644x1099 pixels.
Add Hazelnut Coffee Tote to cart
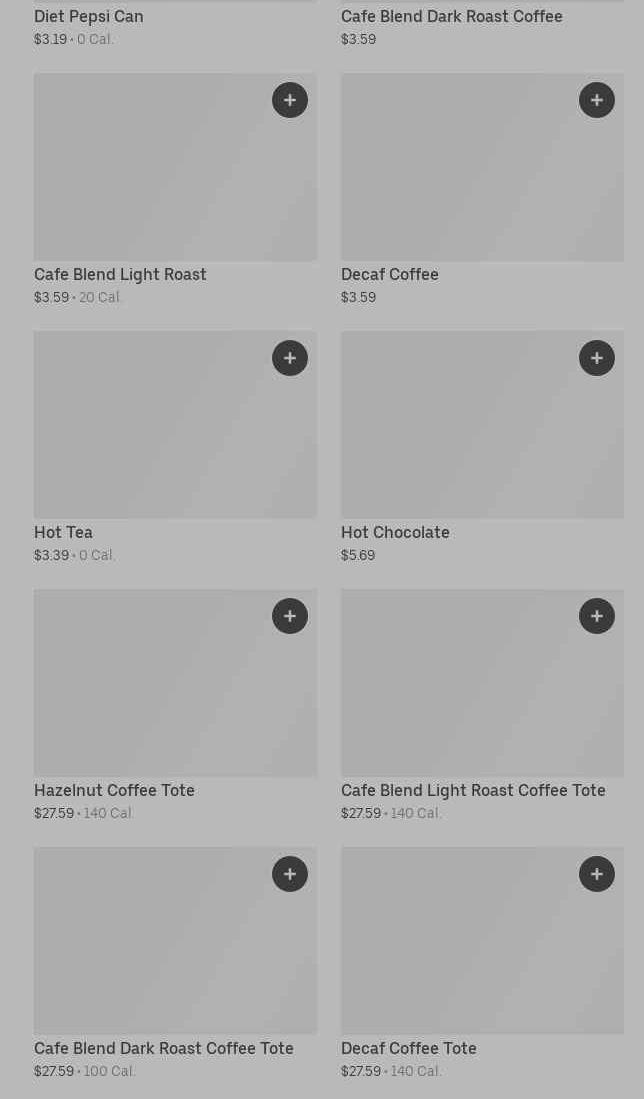tap(290, 616)
